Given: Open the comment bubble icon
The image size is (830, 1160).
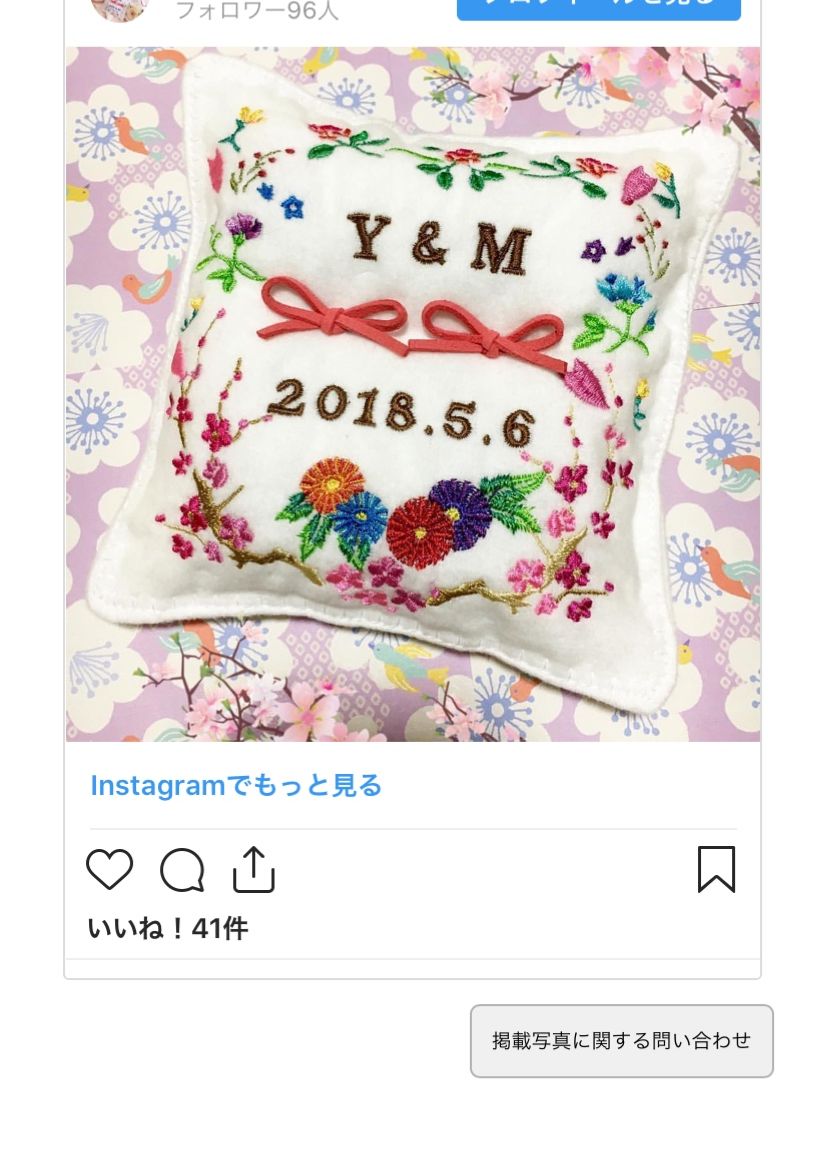Looking at the screenshot, I should 182,870.
